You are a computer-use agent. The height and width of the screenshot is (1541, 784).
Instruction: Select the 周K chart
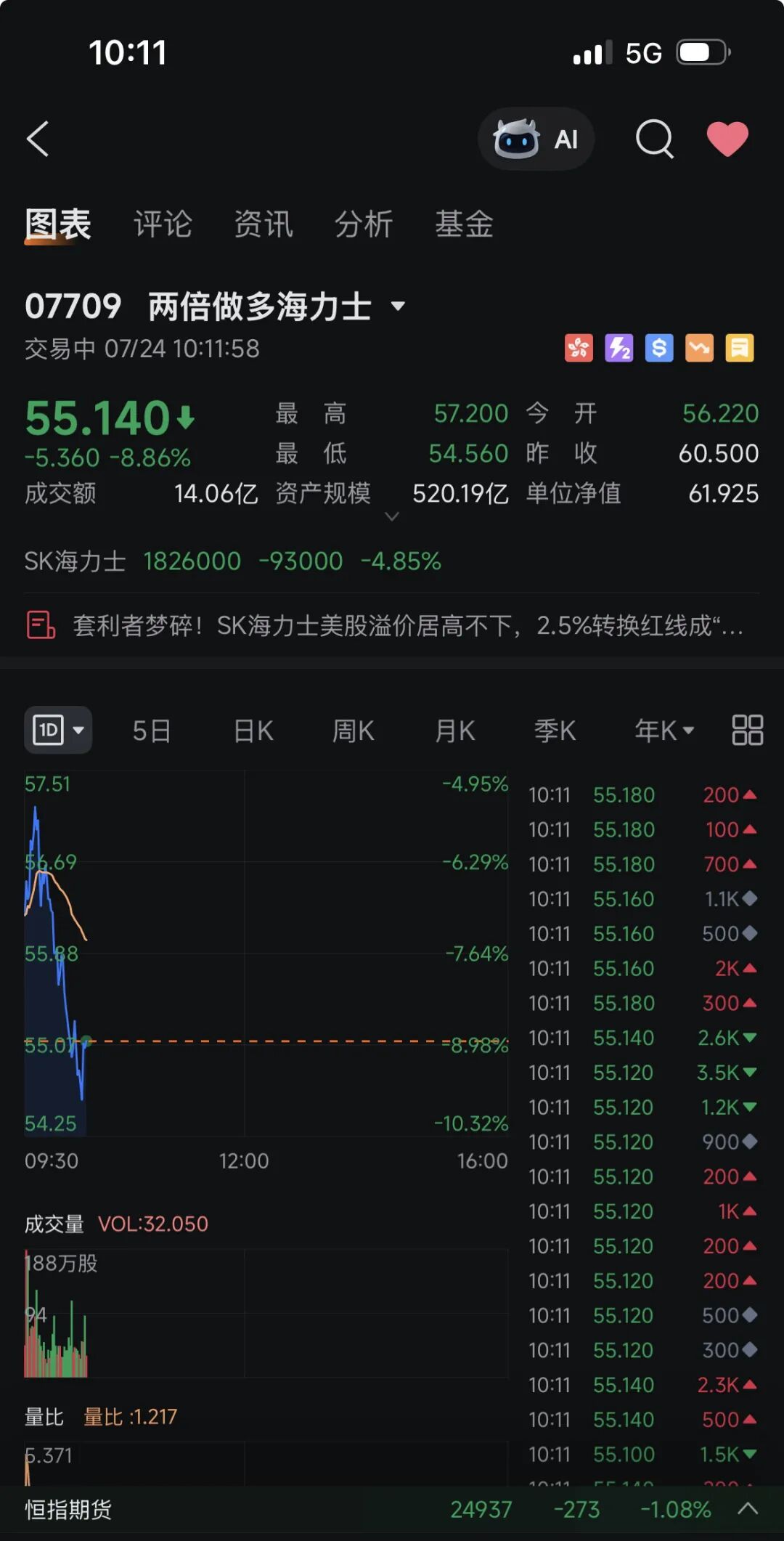(x=353, y=731)
